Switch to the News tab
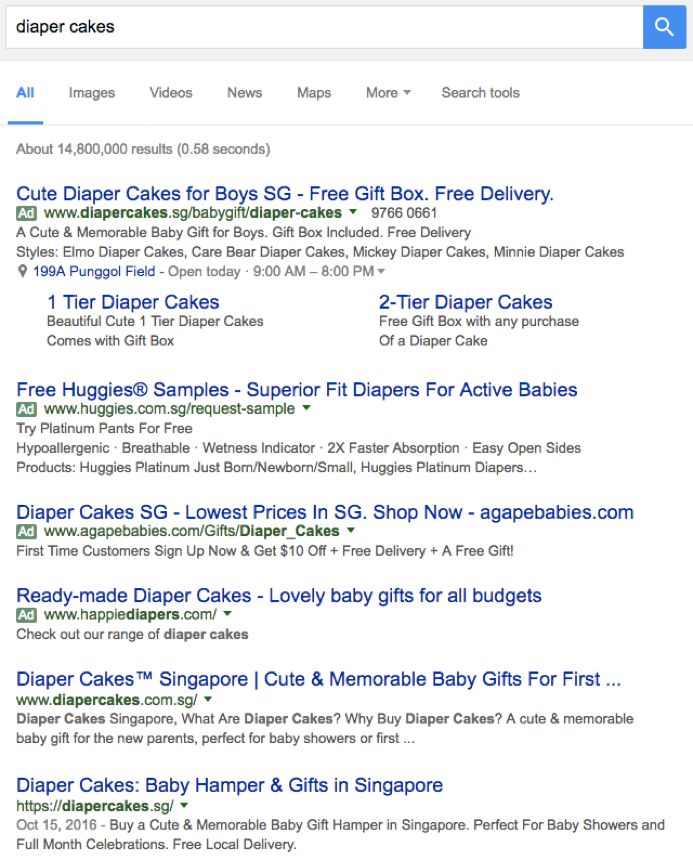Viewport: 693px width, 860px height. tap(244, 93)
